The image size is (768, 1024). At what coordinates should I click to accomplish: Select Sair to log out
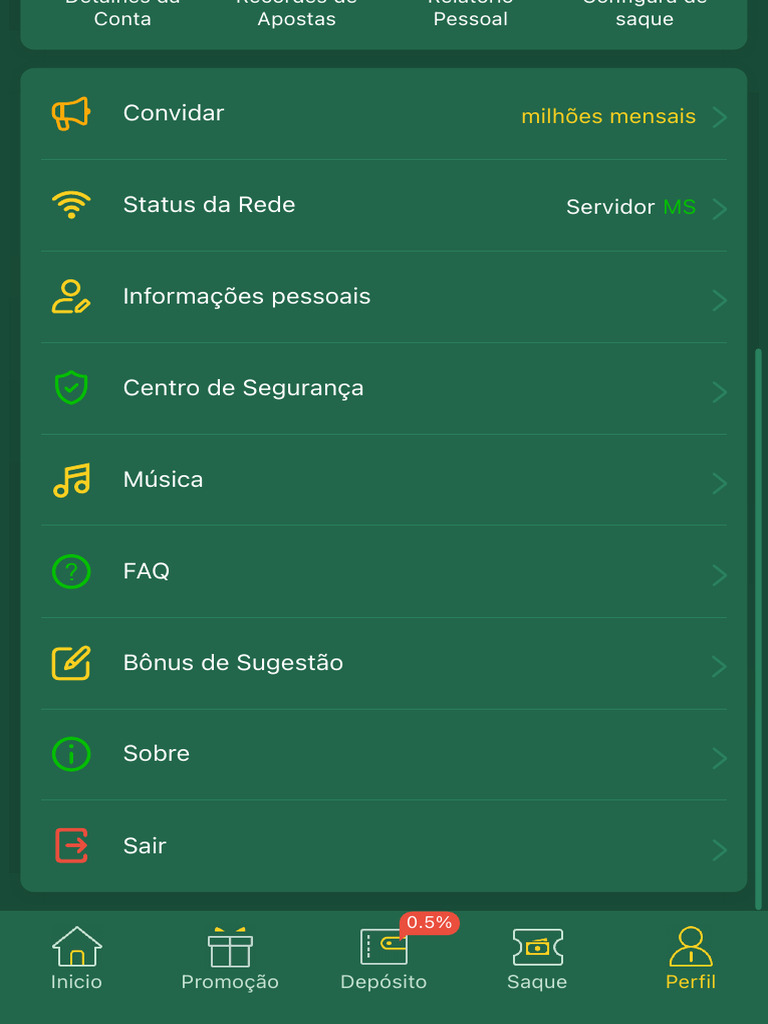383,846
